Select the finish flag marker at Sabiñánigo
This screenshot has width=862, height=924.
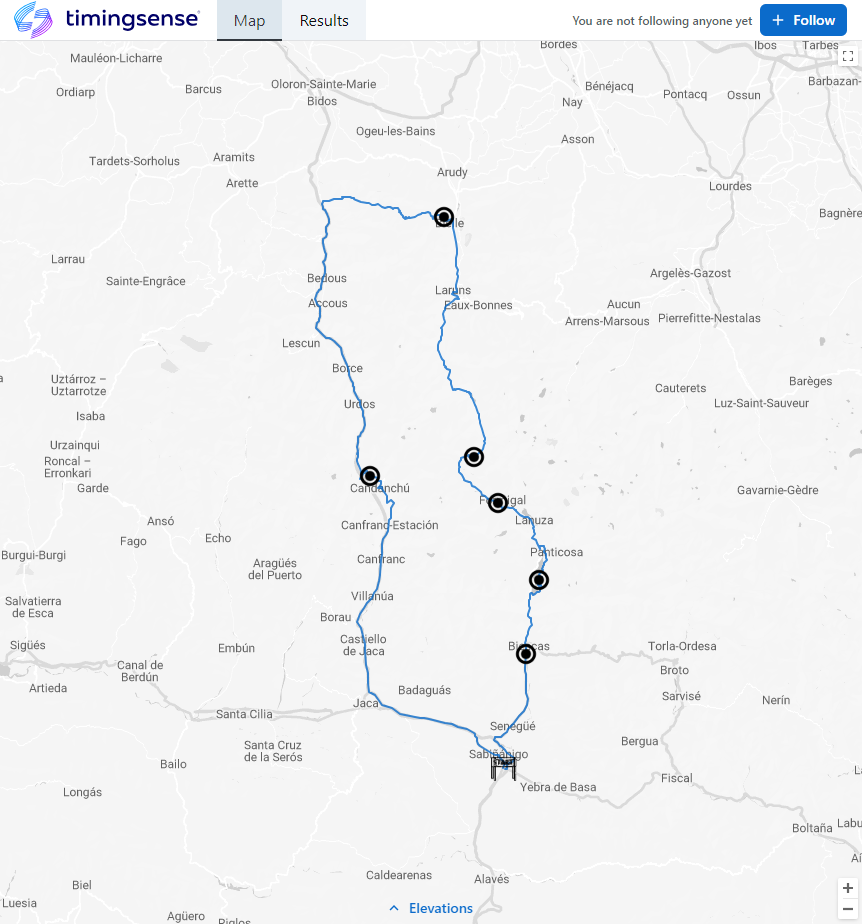click(x=502, y=766)
